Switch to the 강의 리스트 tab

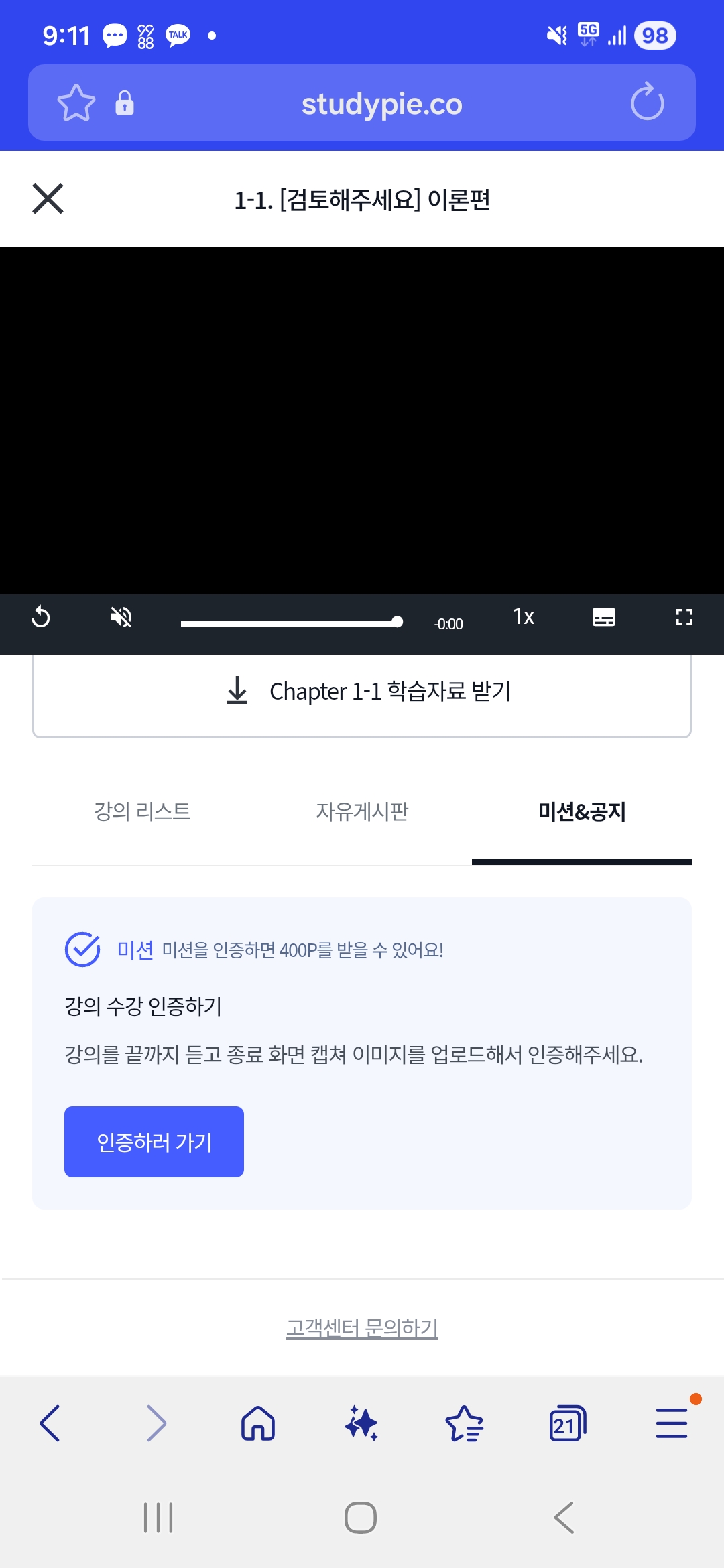142,811
